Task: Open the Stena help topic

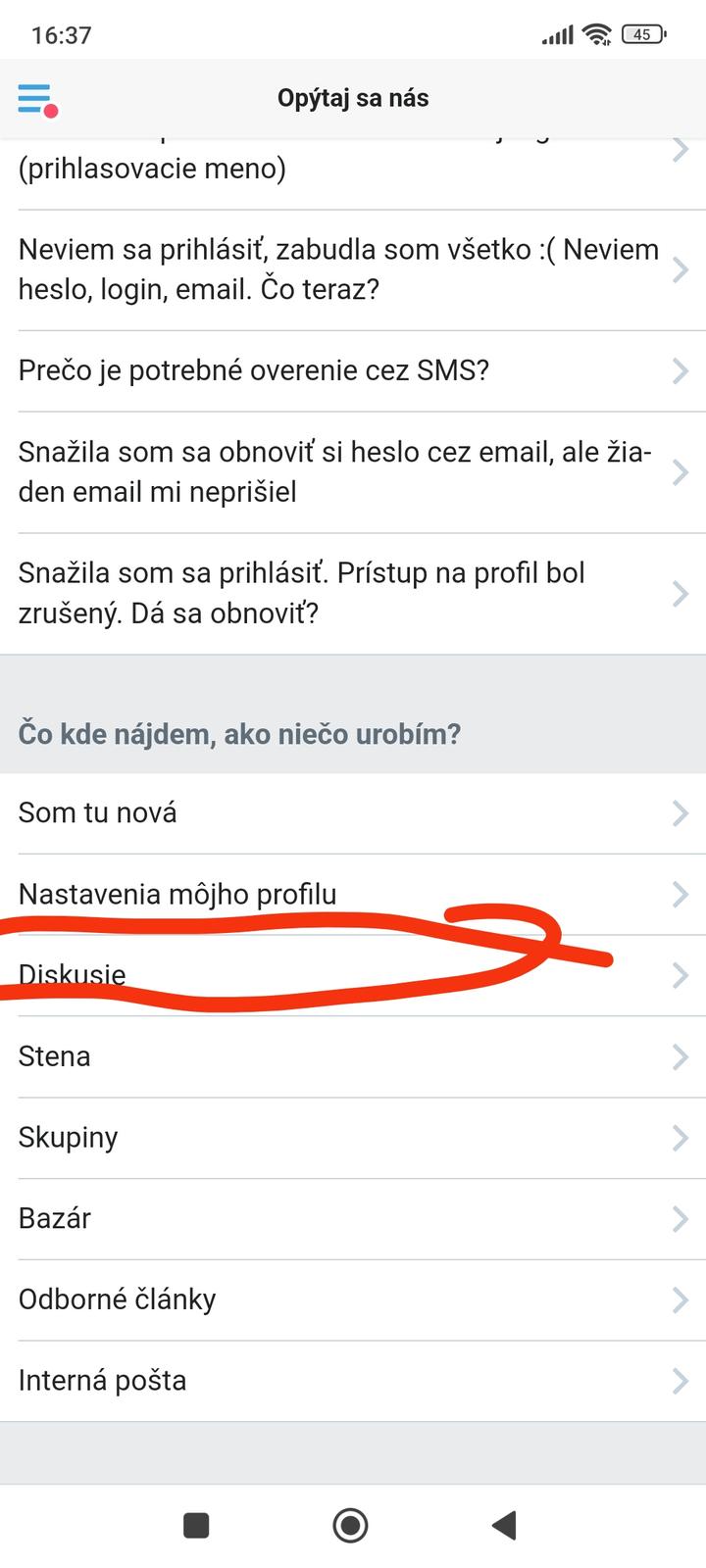Action: [x=353, y=1056]
